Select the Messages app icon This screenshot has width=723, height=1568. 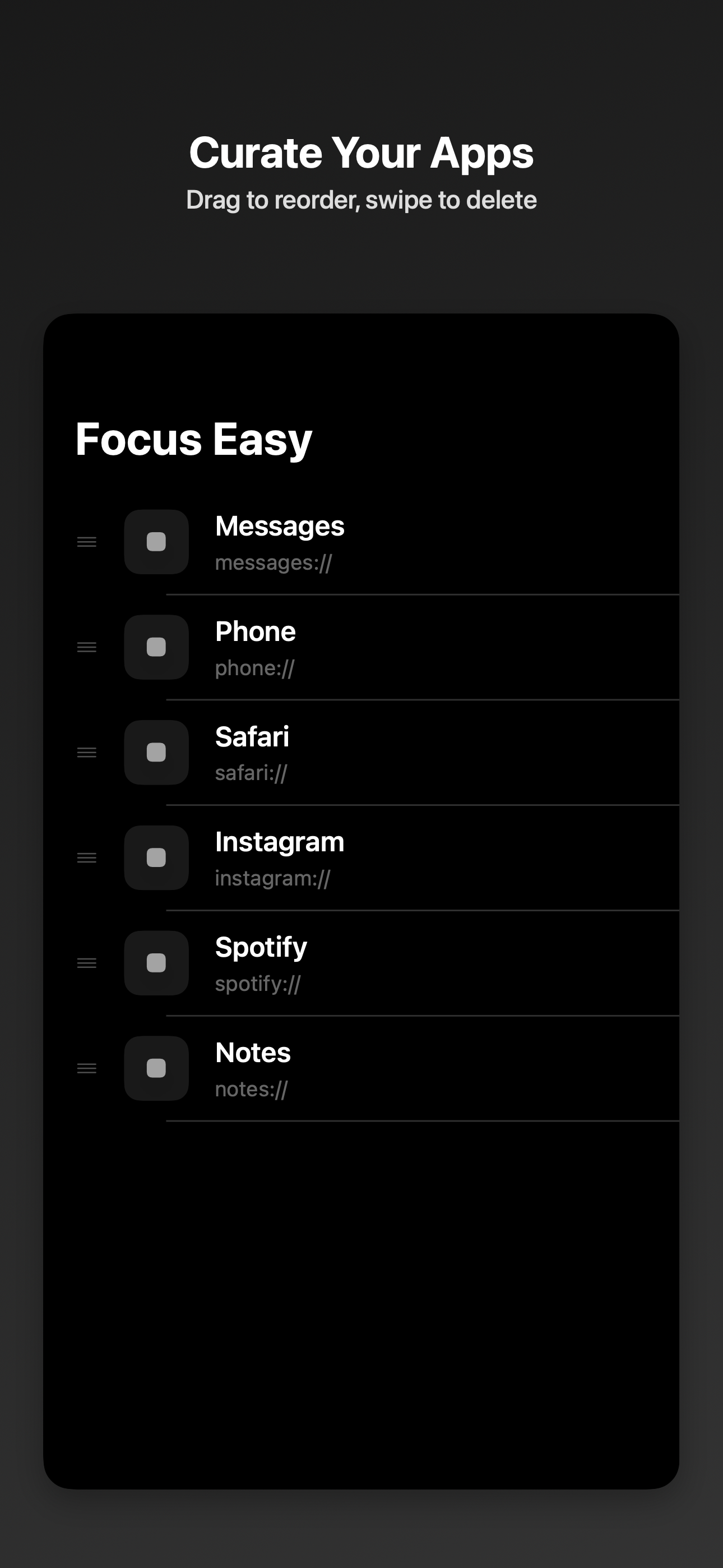pyautogui.click(x=156, y=542)
